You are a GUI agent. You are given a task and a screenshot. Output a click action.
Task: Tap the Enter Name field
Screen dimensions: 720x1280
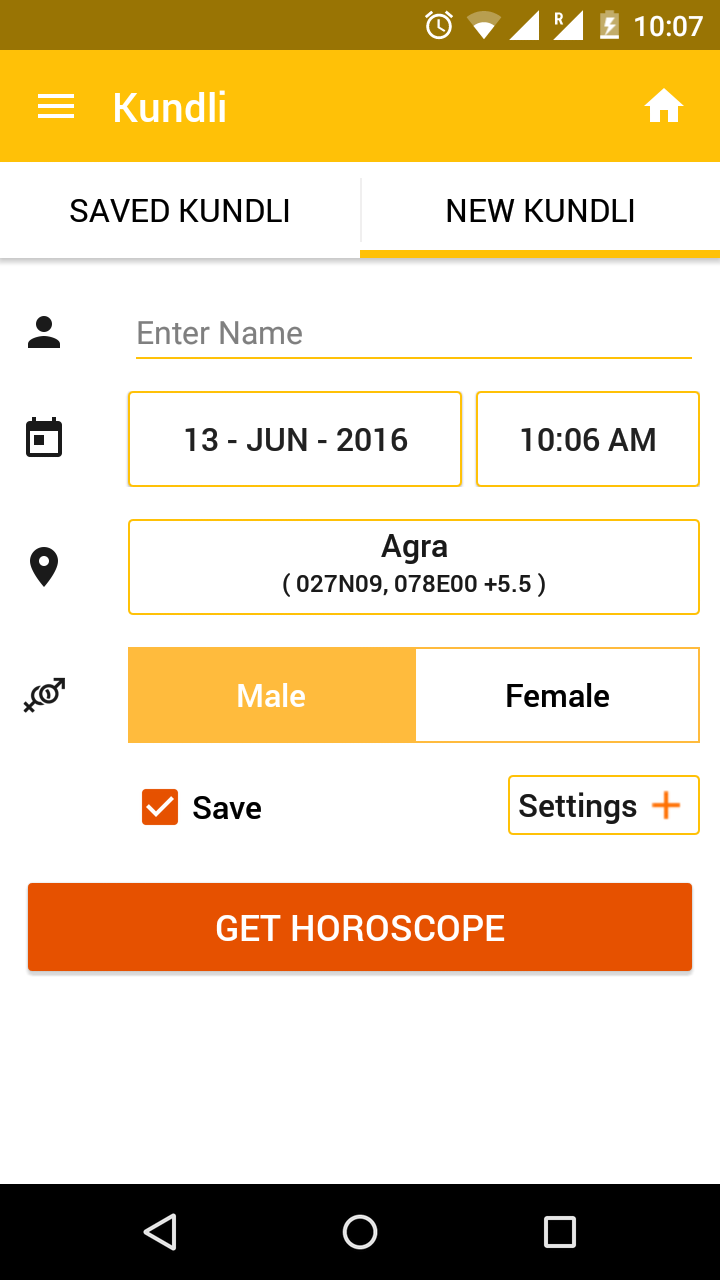[413, 333]
